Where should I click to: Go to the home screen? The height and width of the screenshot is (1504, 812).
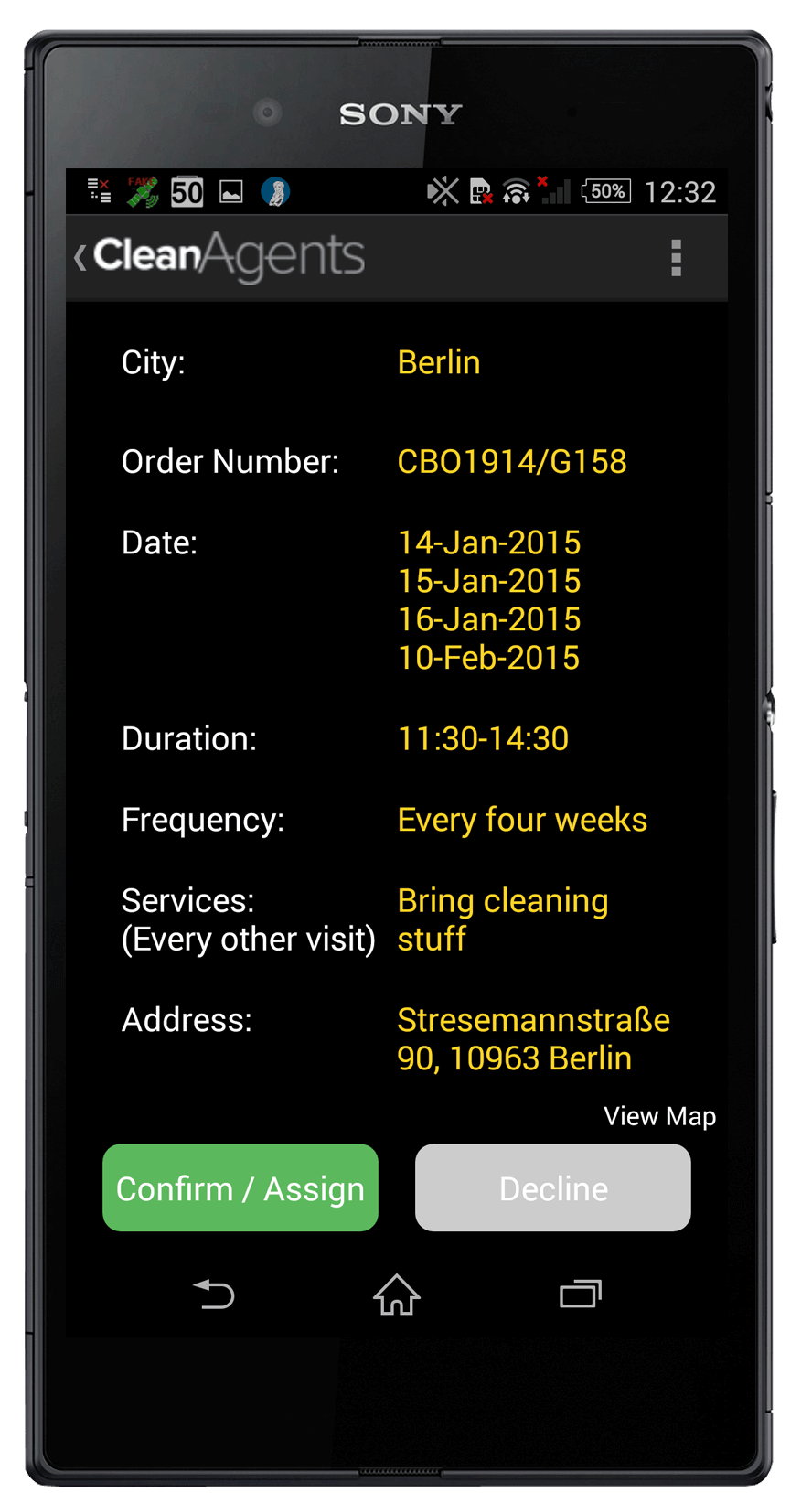click(397, 1295)
